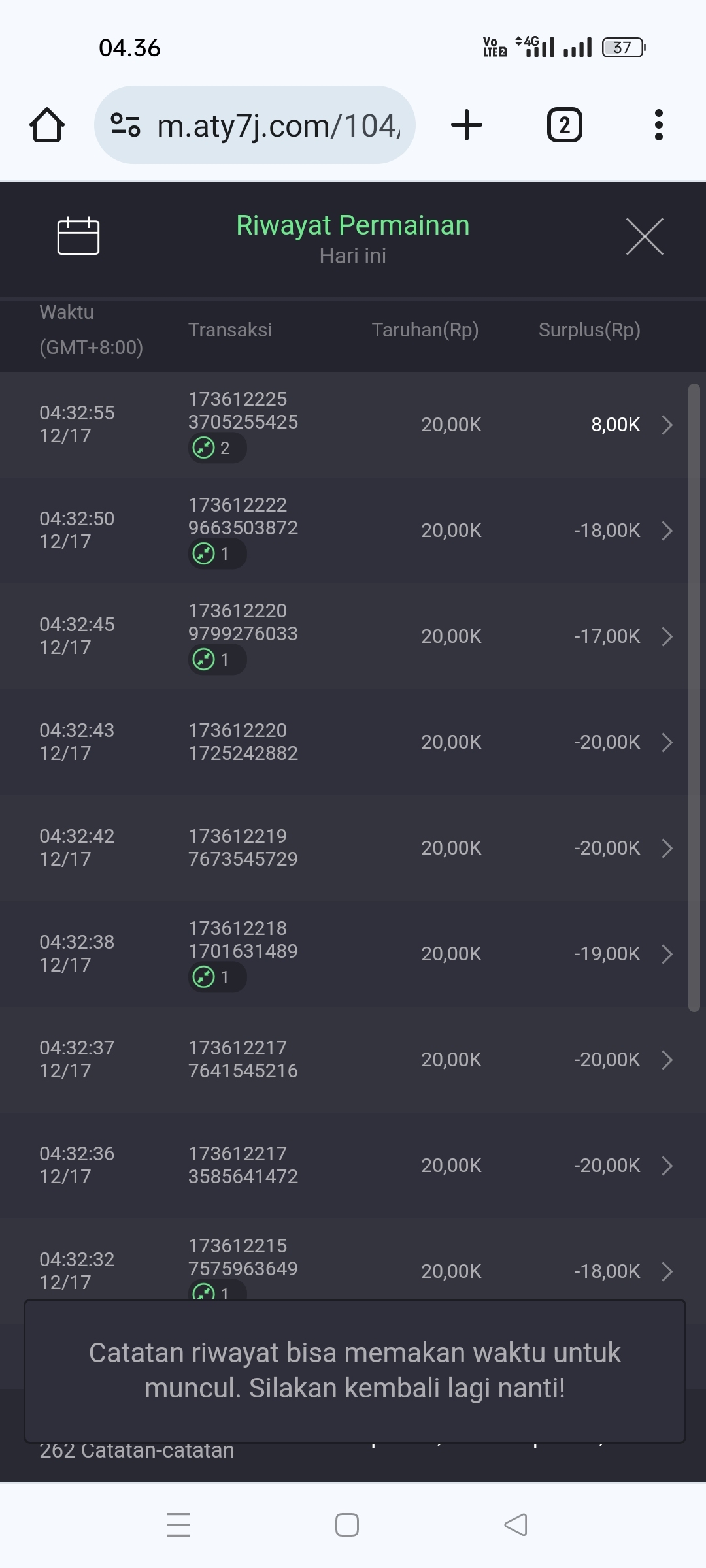The width and height of the screenshot is (706, 1568).
Task: Open the calendar date picker
Action: (x=78, y=236)
